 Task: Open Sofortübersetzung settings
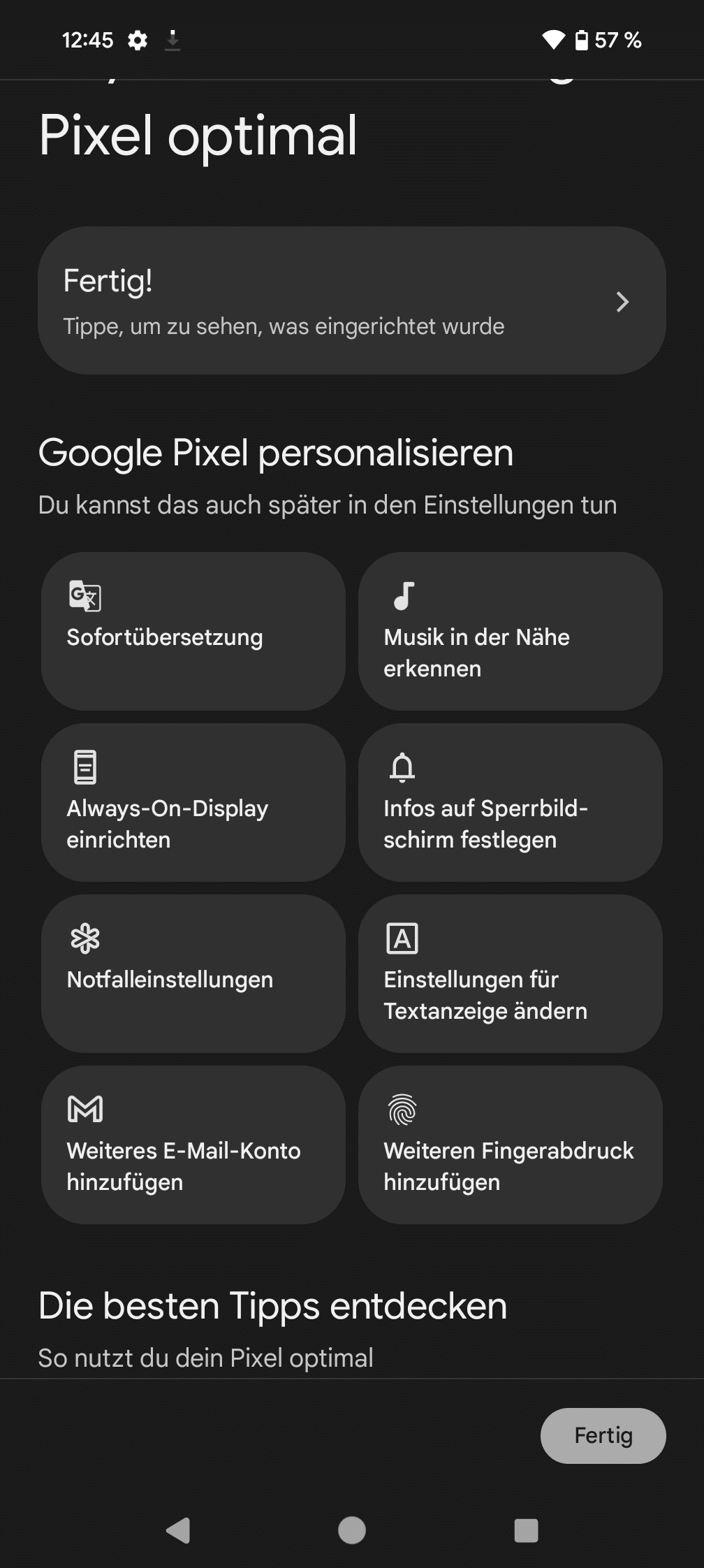pyautogui.click(x=193, y=632)
